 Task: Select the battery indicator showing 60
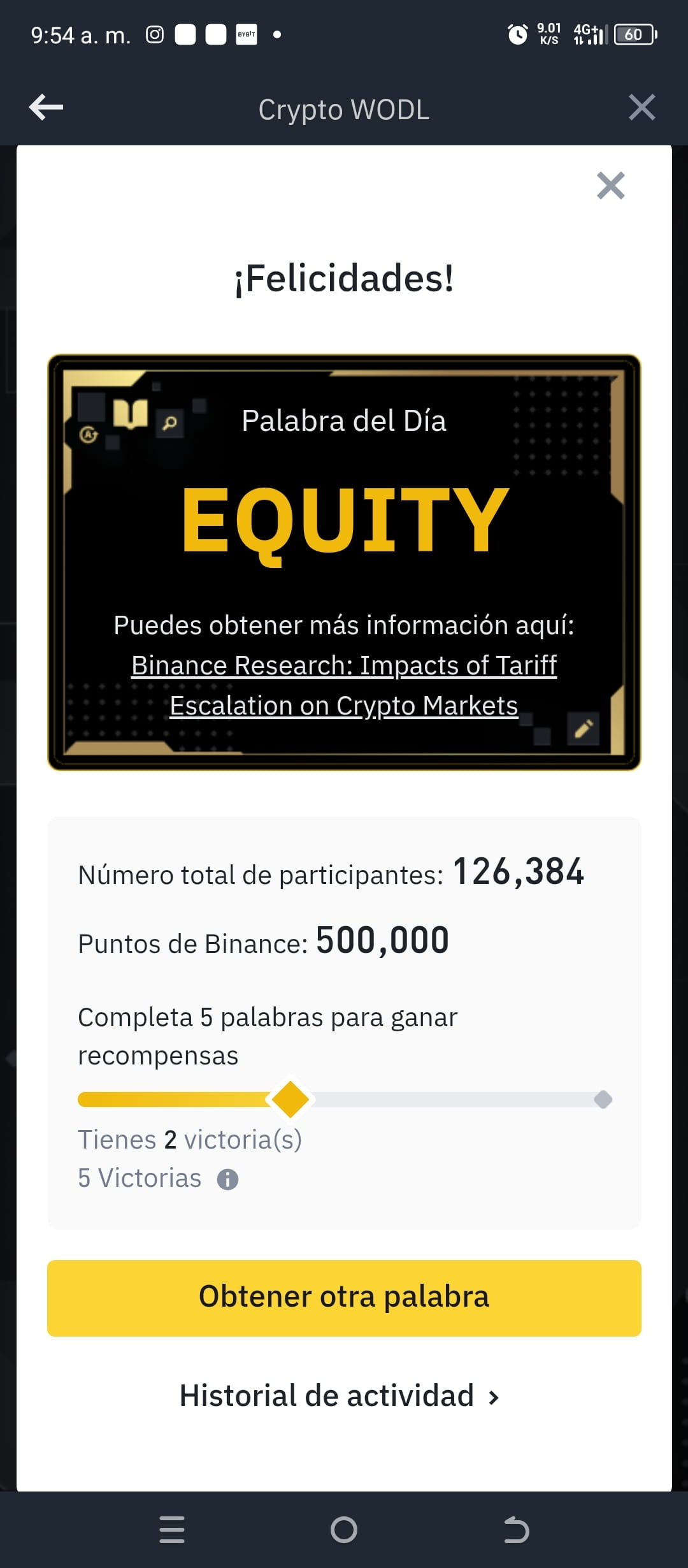coord(633,35)
